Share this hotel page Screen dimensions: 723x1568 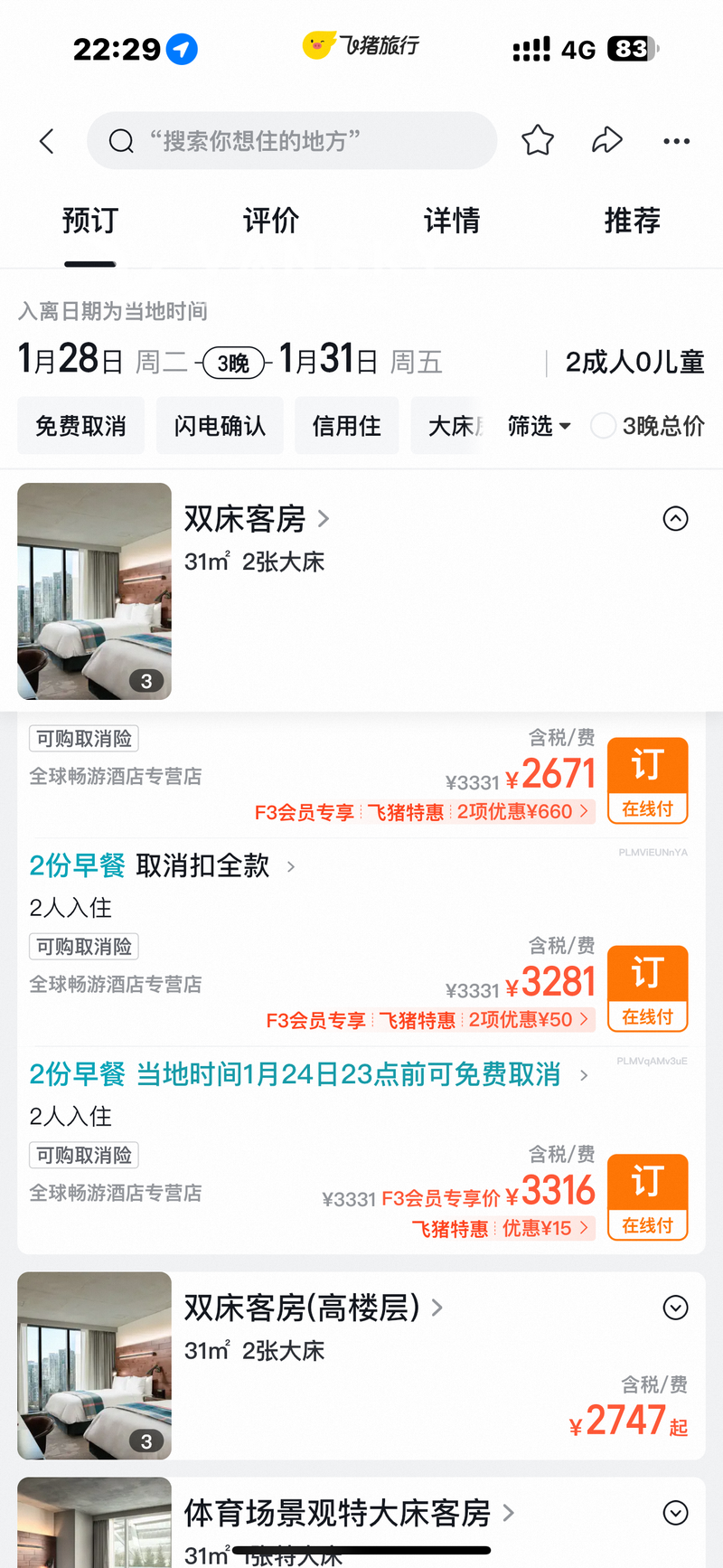point(607,141)
